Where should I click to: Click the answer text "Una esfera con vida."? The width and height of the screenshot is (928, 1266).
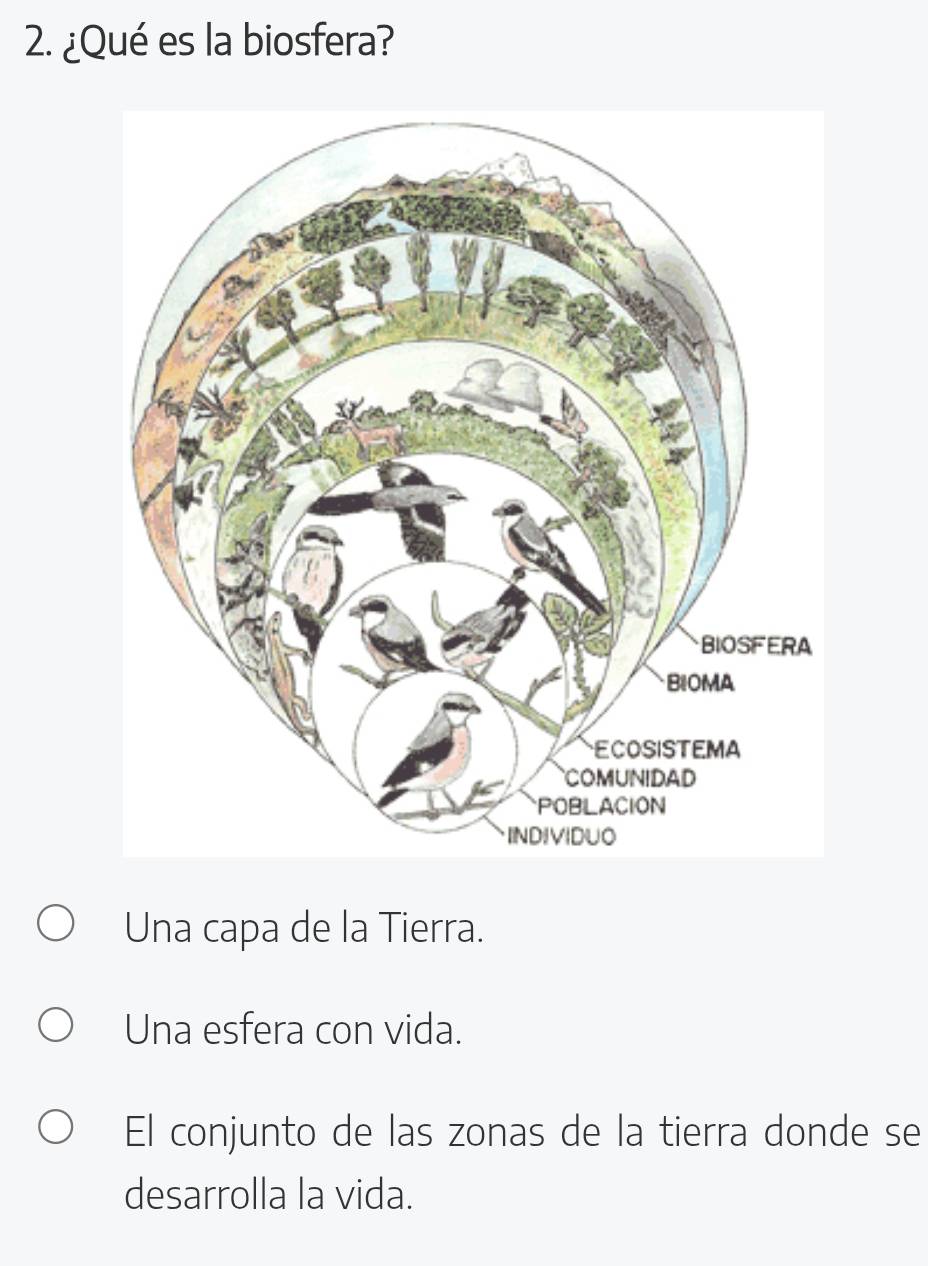293,1029
